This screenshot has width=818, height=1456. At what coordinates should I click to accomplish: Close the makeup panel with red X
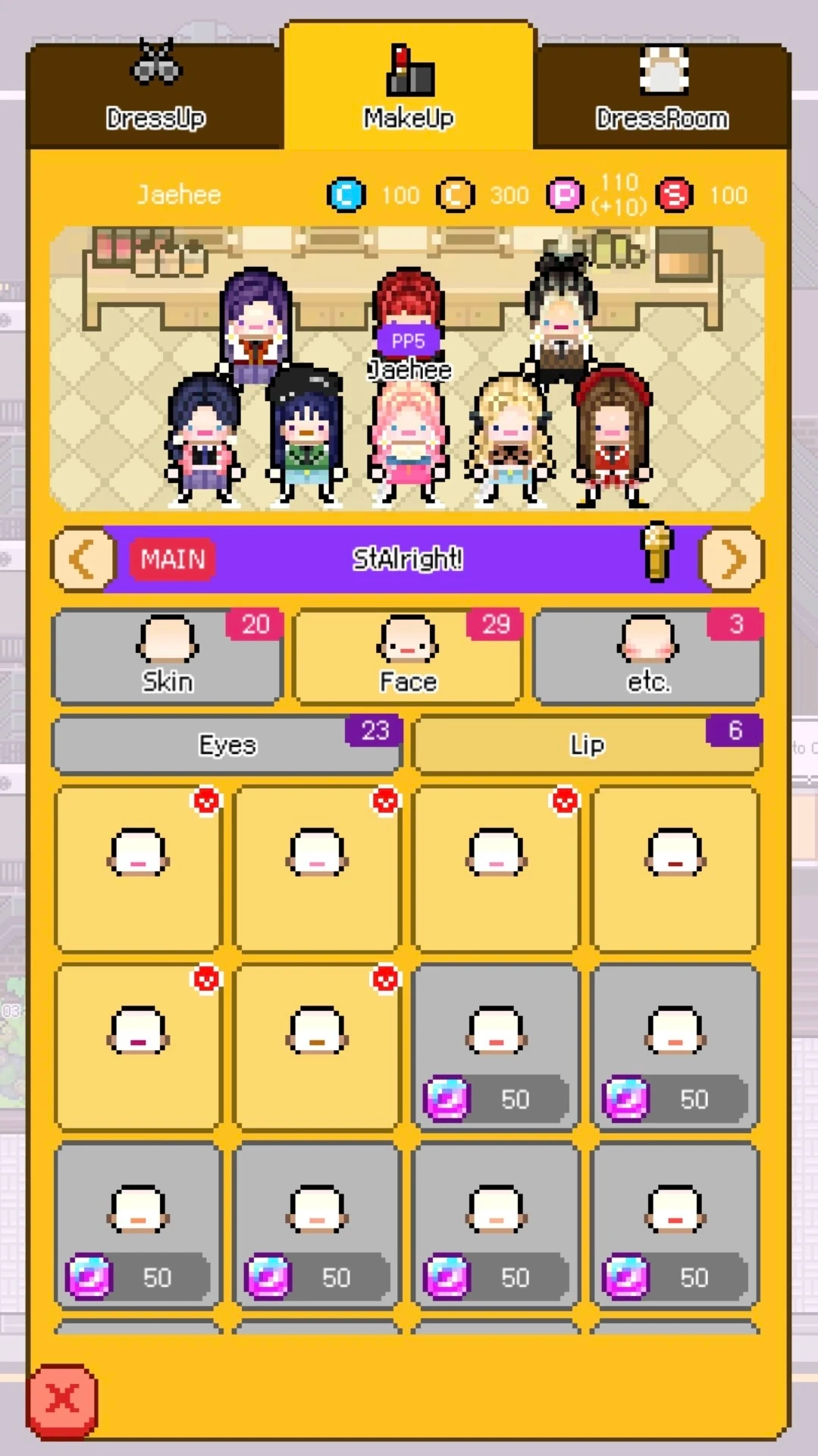coord(62,1399)
